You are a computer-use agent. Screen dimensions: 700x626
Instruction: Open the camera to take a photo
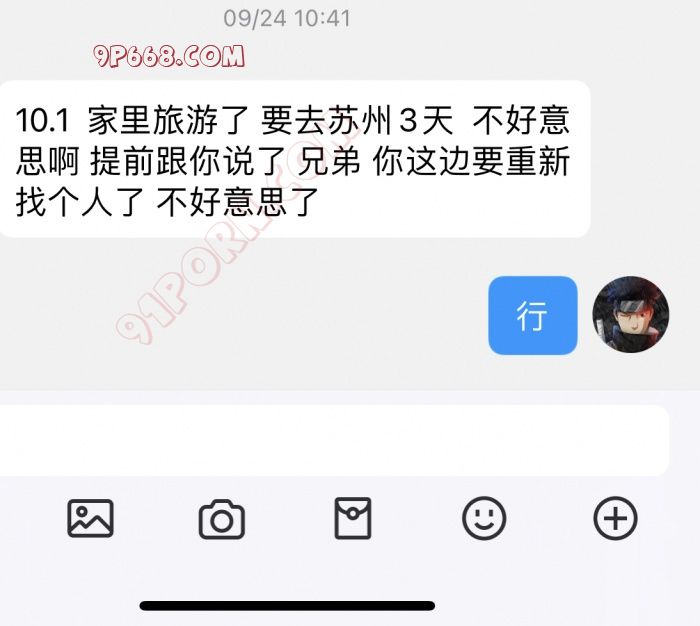pos(221,519)
